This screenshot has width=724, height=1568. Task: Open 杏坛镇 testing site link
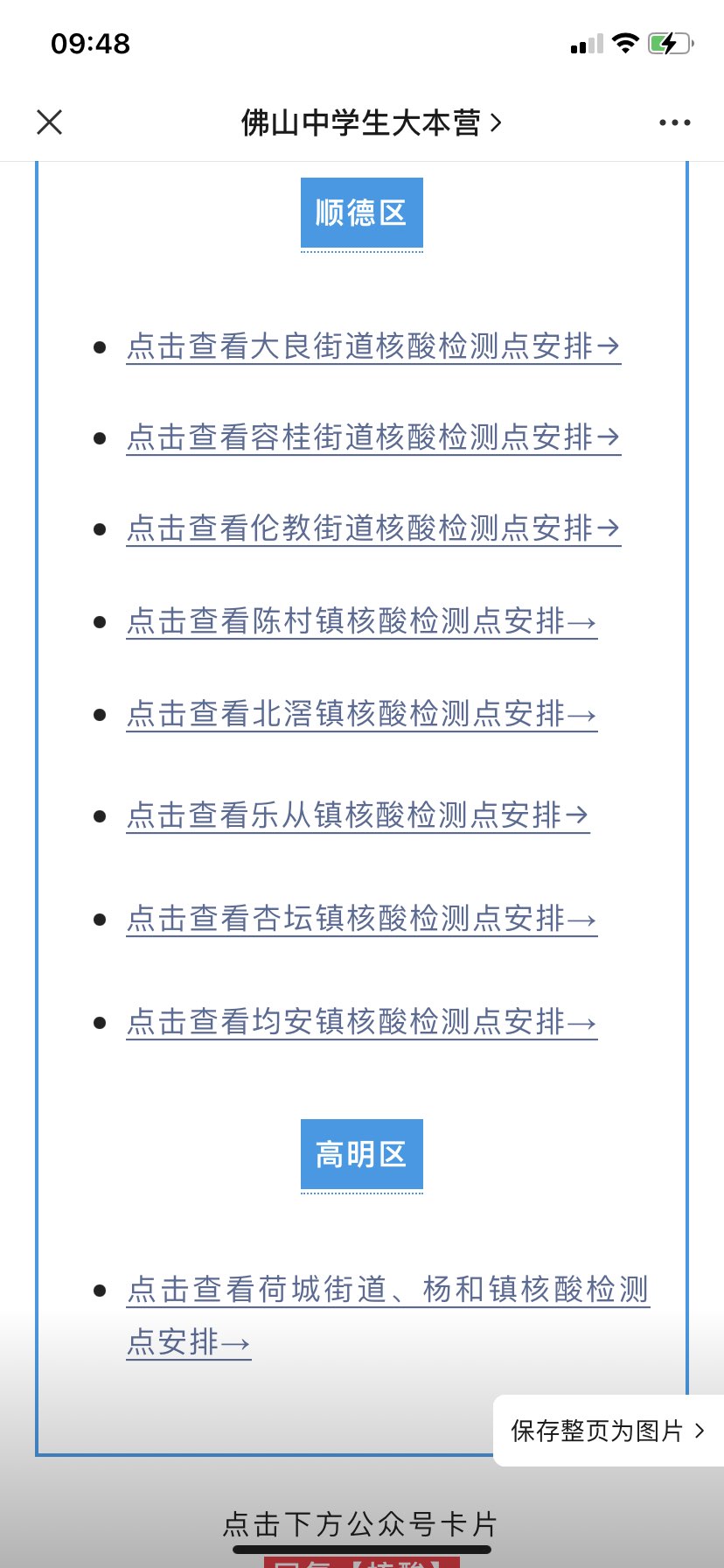tap(361, 919)
